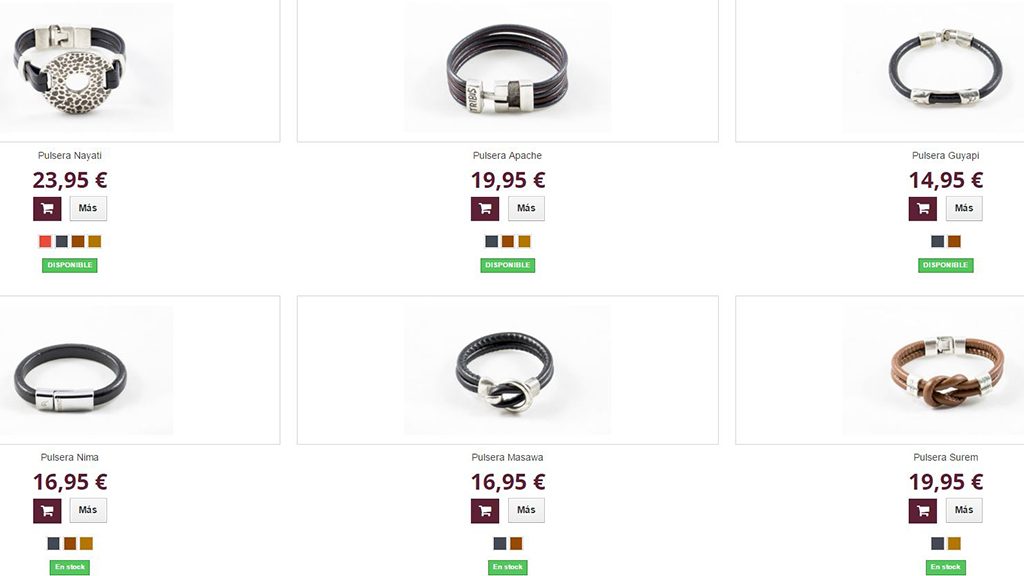Select the red color for Pulsera Nayati
This screenshot has height=576, width=1024.
pyautogui.click(x=45, y=241)
